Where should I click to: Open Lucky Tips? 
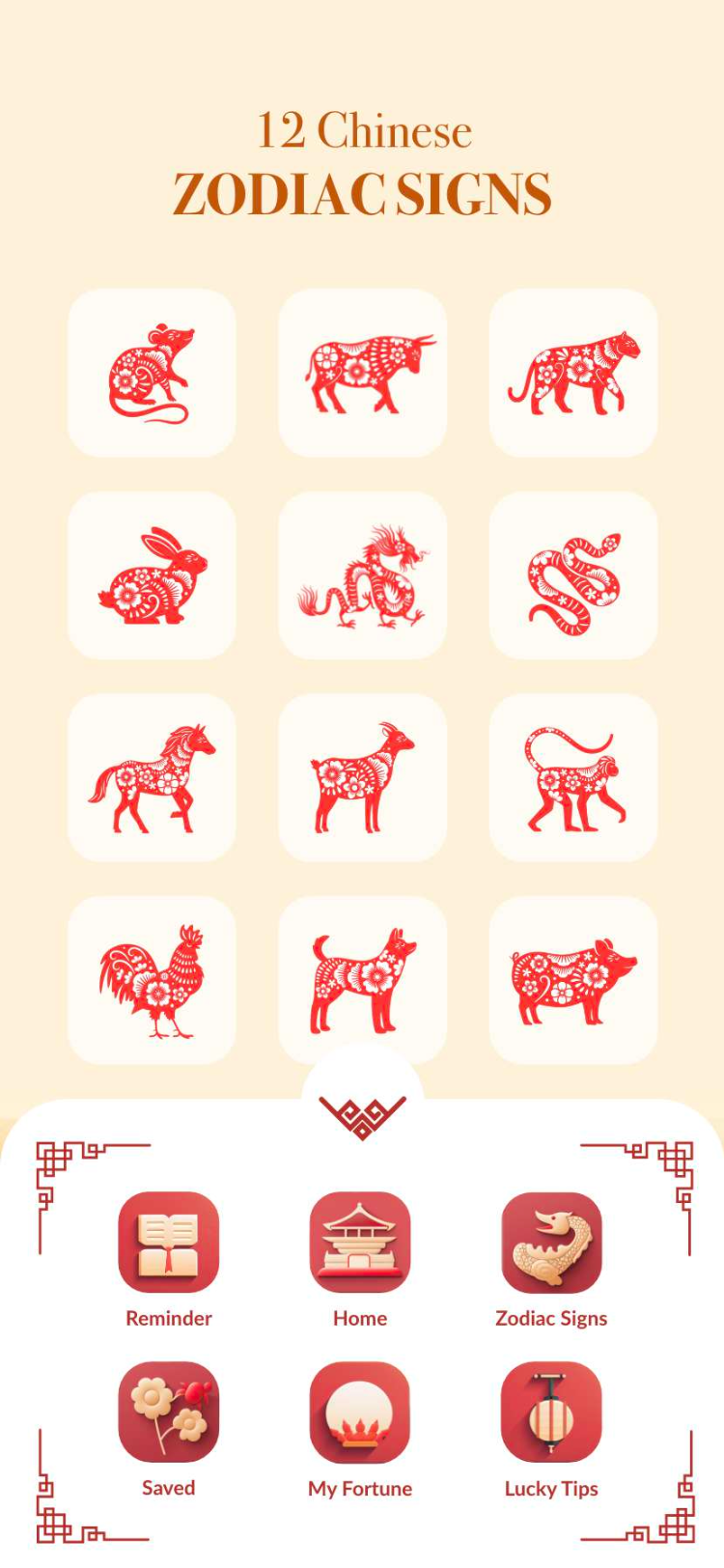[x=551, y=1413]
